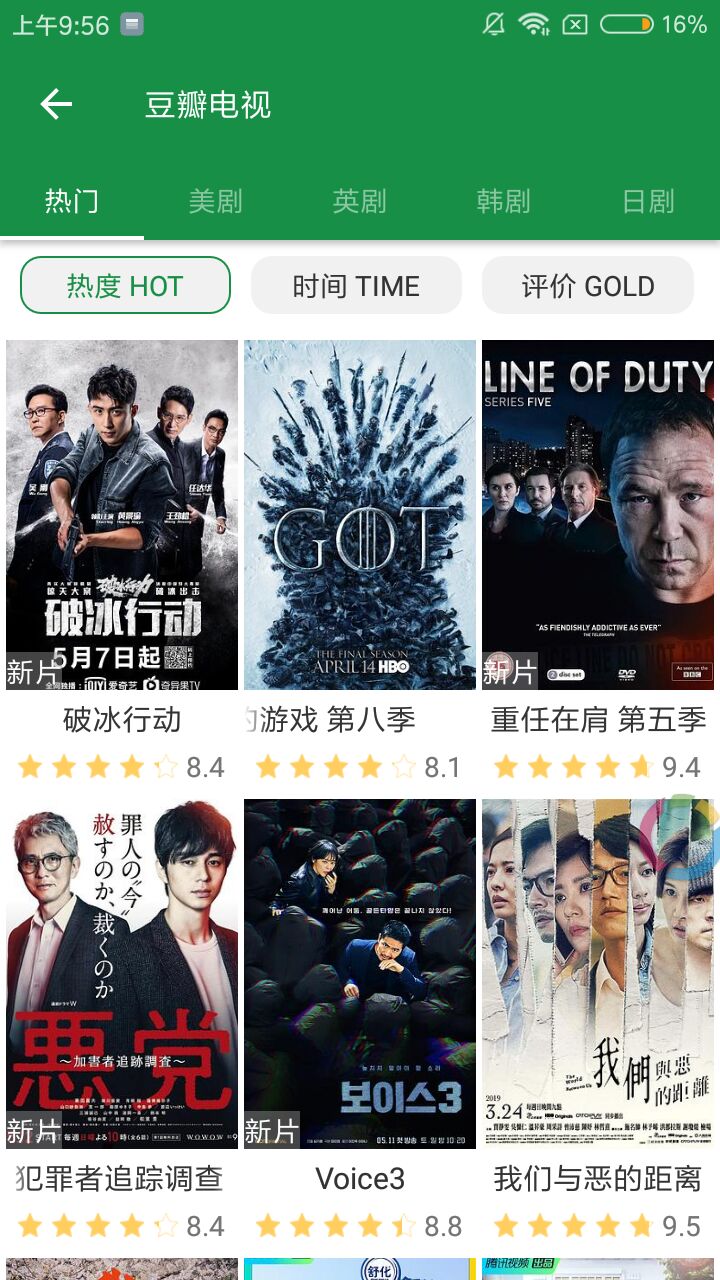
Task: Tap the back arrow to leave 豆瓣电视
Action: [57, 104]
